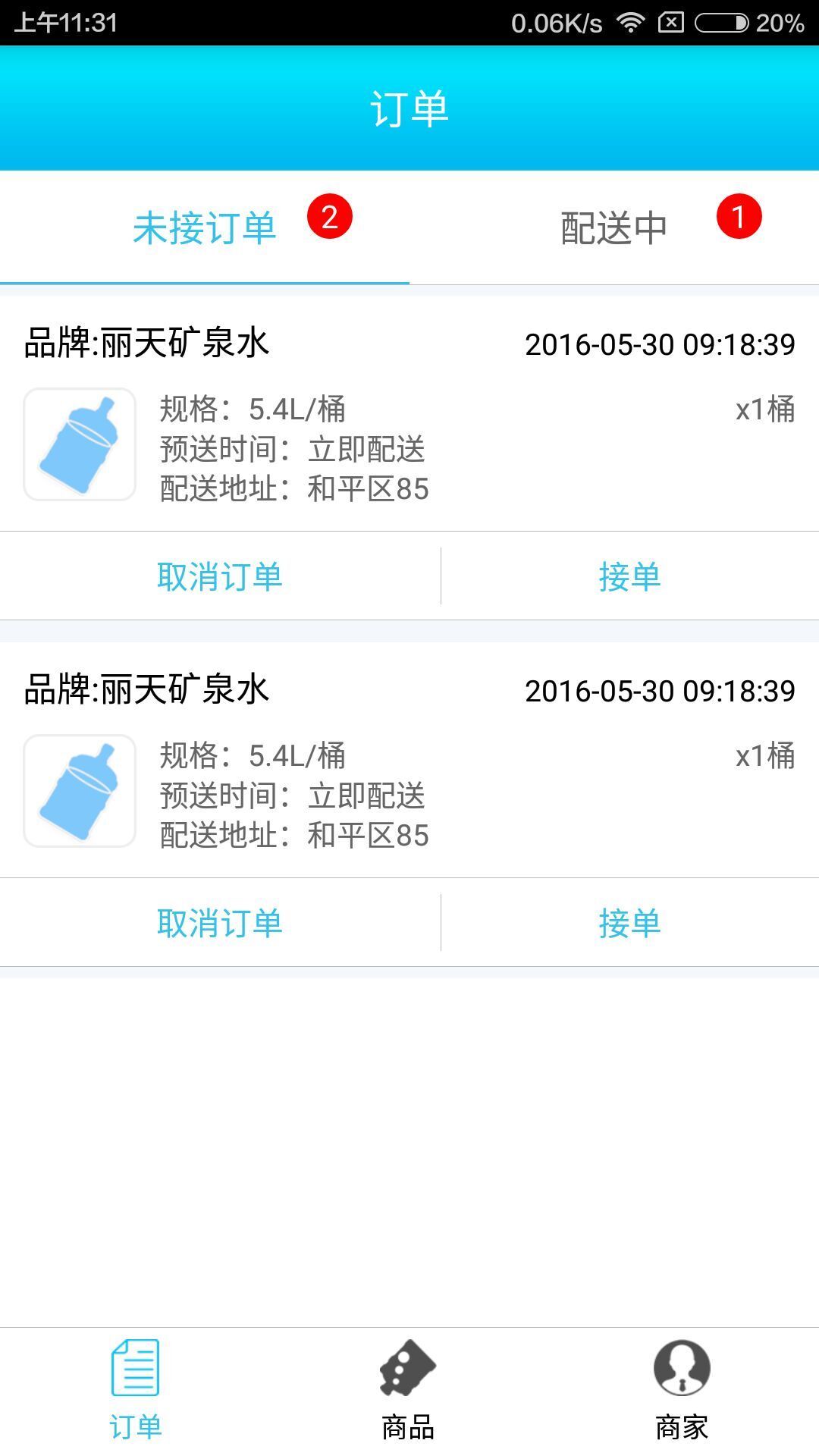Accept the first order with 接单

click(x=629, y=576)
